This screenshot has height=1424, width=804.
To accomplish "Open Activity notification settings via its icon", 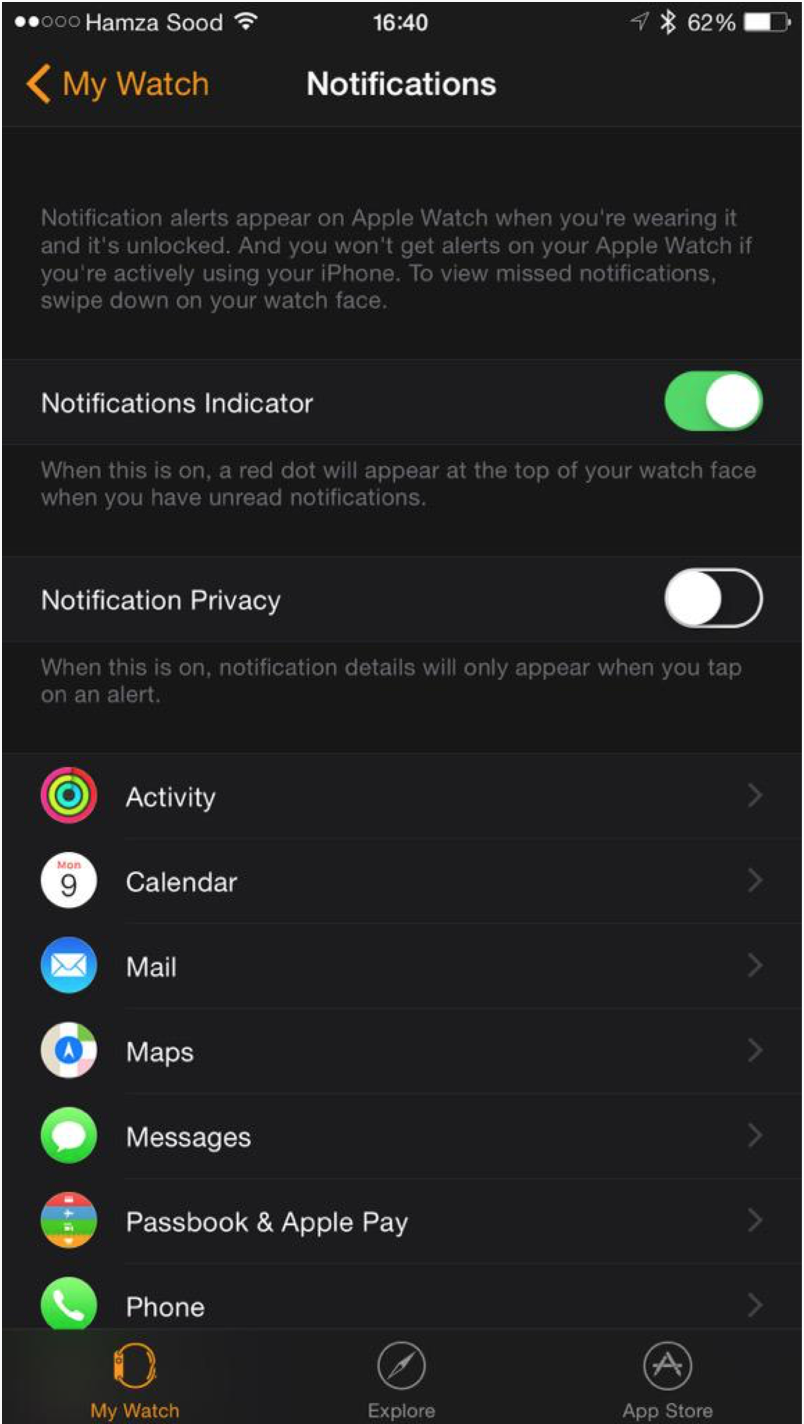I will tap(67, 796).
